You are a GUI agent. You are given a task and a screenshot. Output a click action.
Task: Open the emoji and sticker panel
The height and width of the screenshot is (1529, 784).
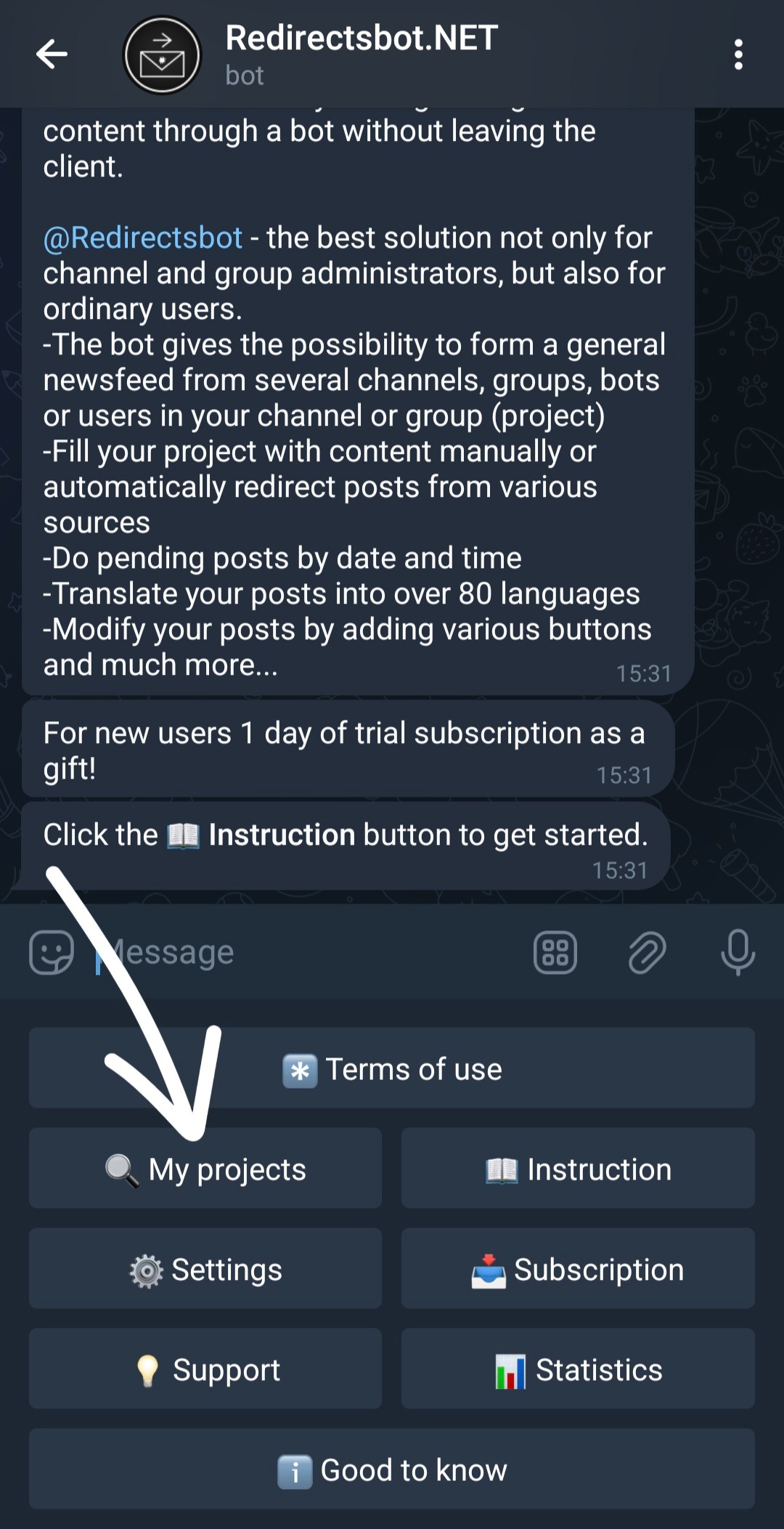[x=52, y=952]
